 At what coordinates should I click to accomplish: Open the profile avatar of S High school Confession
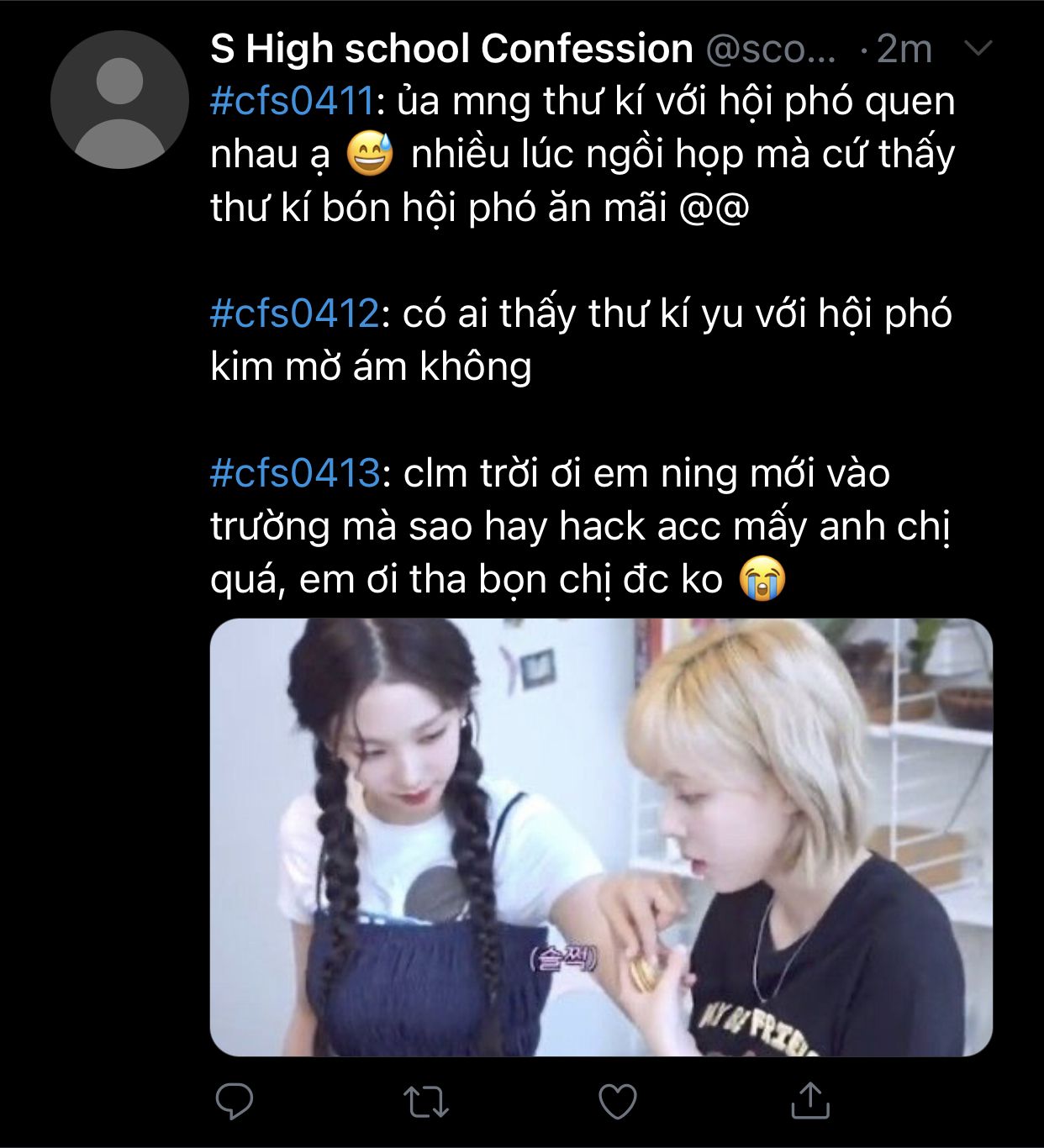[119, 100]
